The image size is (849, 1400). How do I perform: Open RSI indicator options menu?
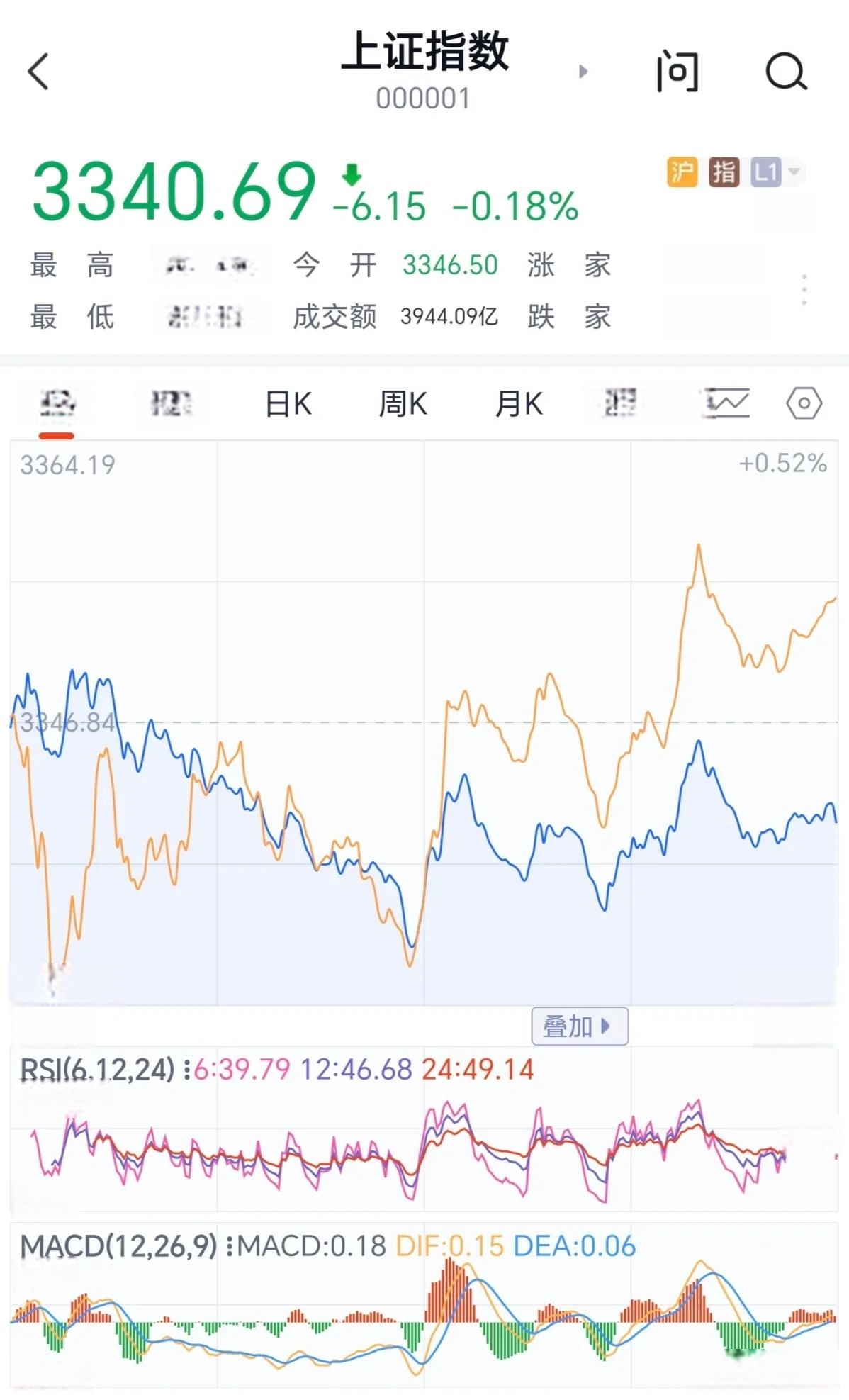coord(186,1069)
